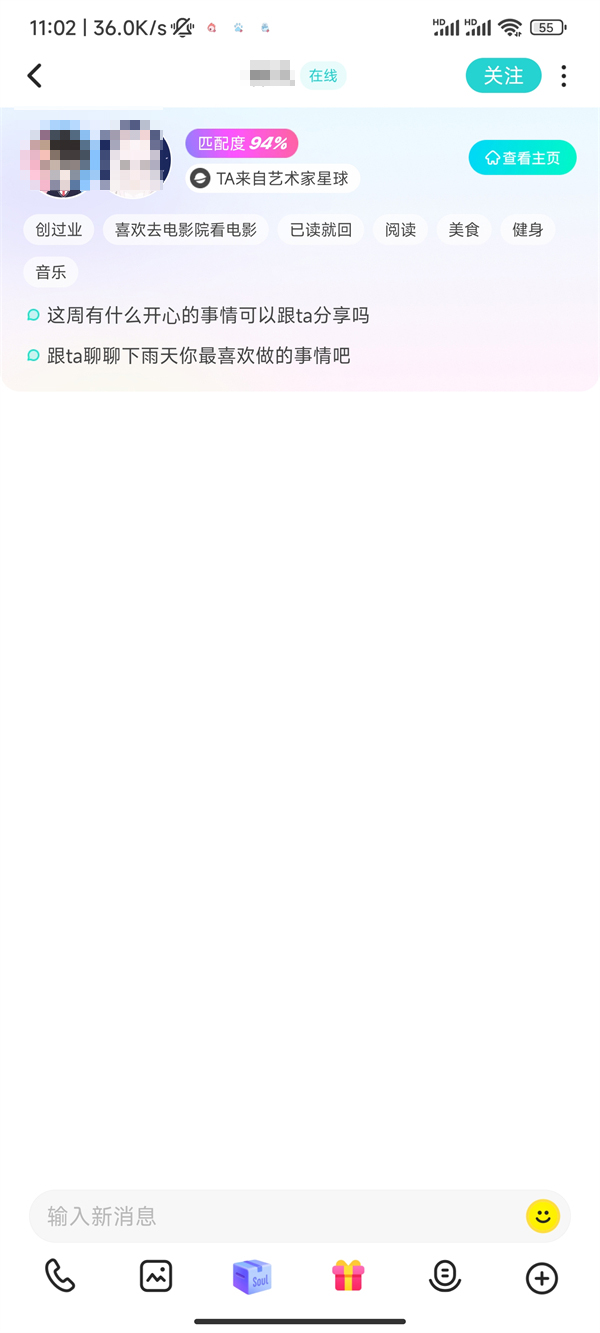Select the suggestion 跟ta聊聊下雨天你最喜欢做的事情吧
This screenshot has width=600, height=1333.
199,355
